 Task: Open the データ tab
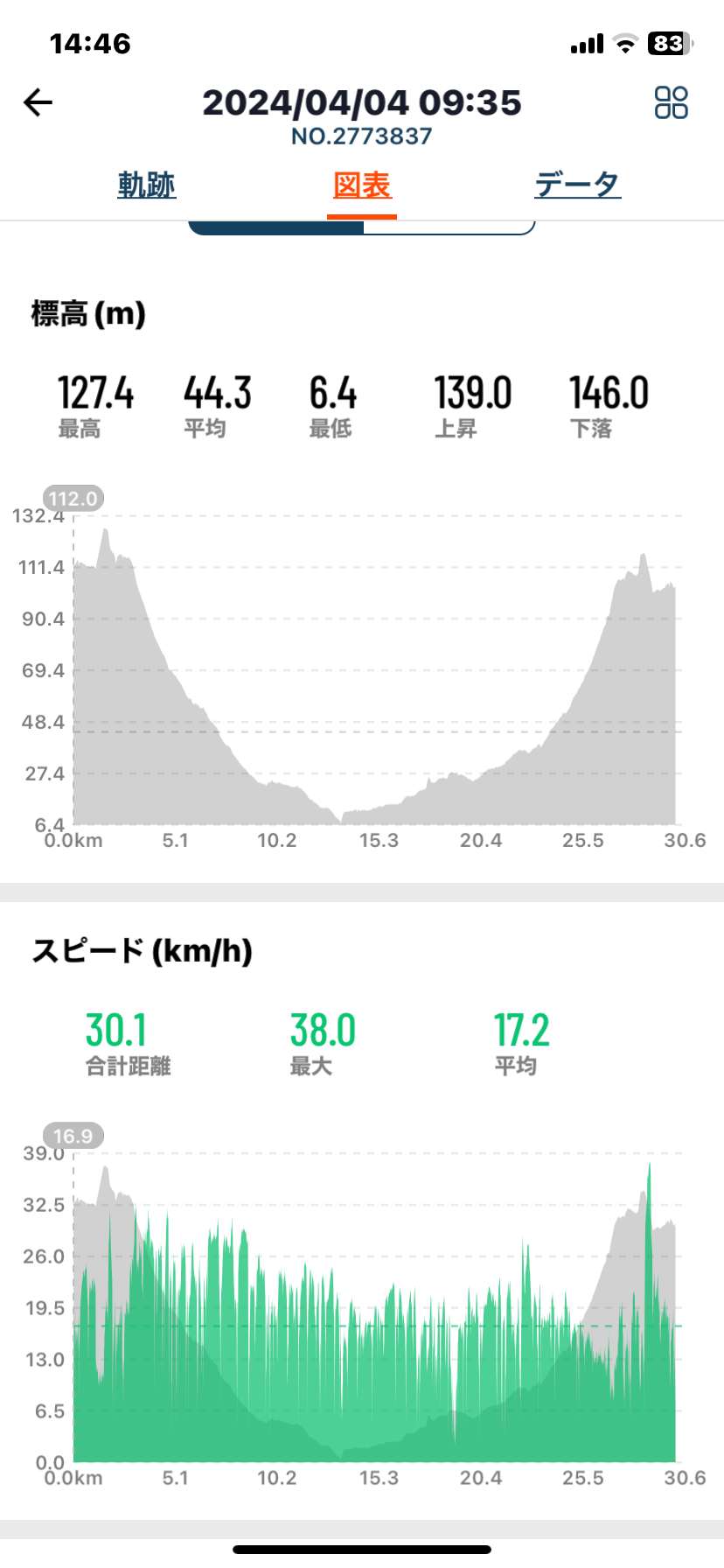[577, 185]
